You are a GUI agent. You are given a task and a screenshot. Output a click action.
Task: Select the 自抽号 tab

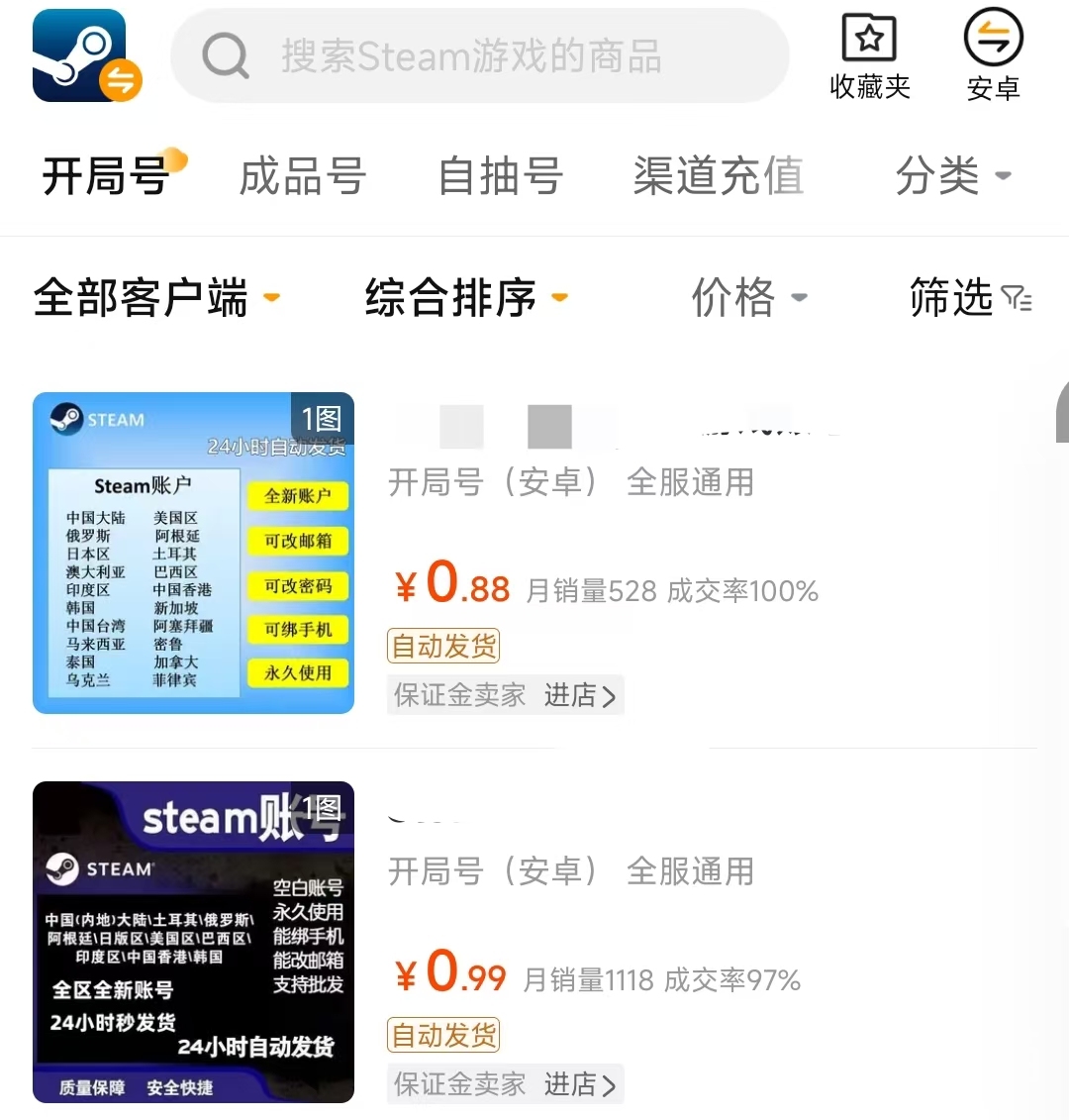tap(501, 177)
